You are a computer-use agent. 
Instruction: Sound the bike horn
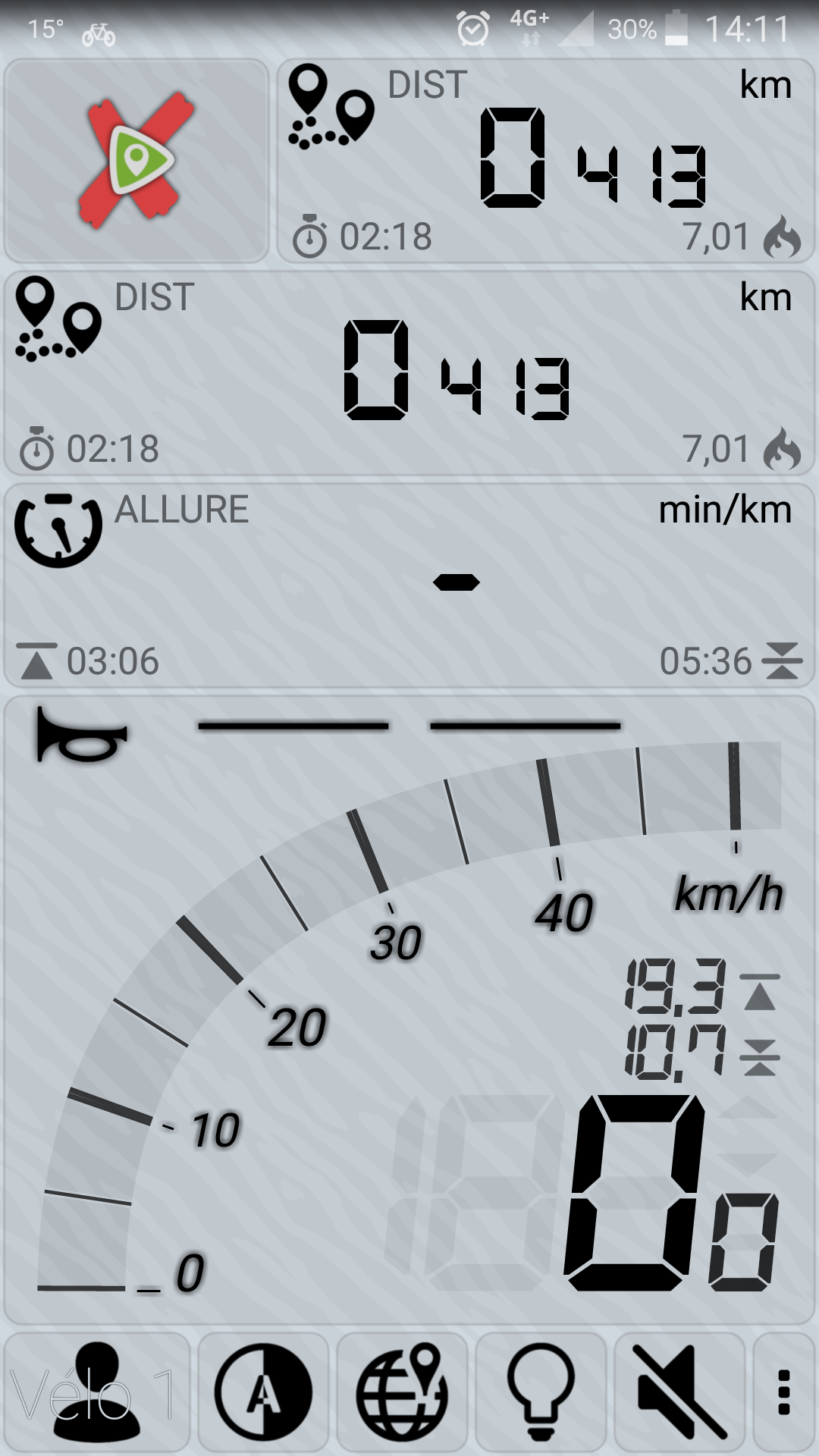[x=81, y=734]
